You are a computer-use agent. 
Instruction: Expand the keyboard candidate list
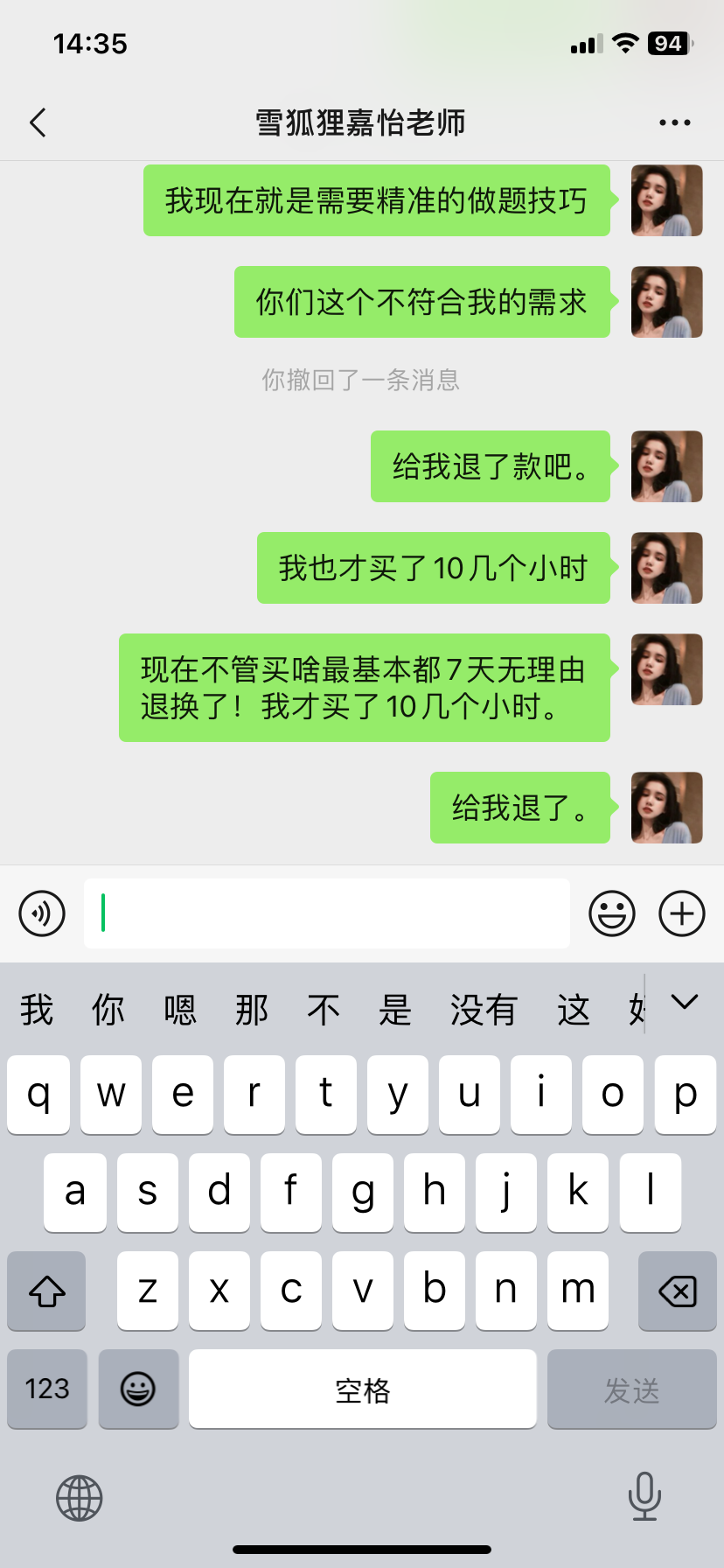click(x=684, y=1002)
